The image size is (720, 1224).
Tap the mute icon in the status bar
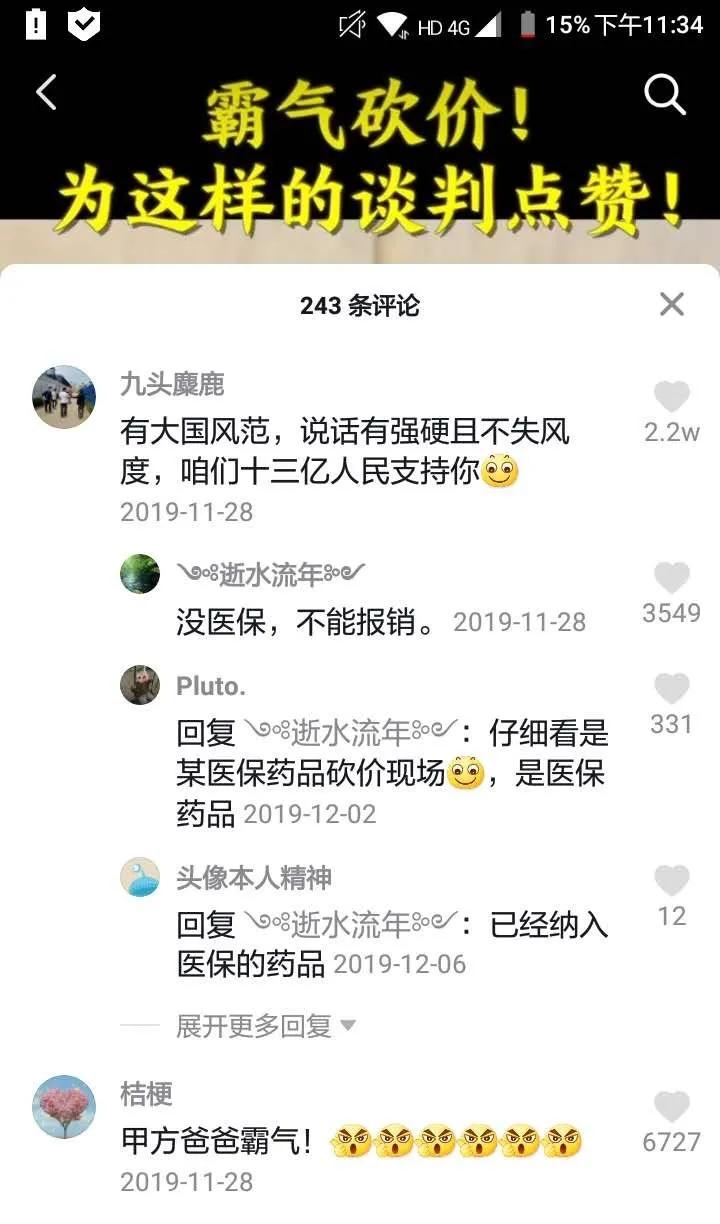pos(352,25)
